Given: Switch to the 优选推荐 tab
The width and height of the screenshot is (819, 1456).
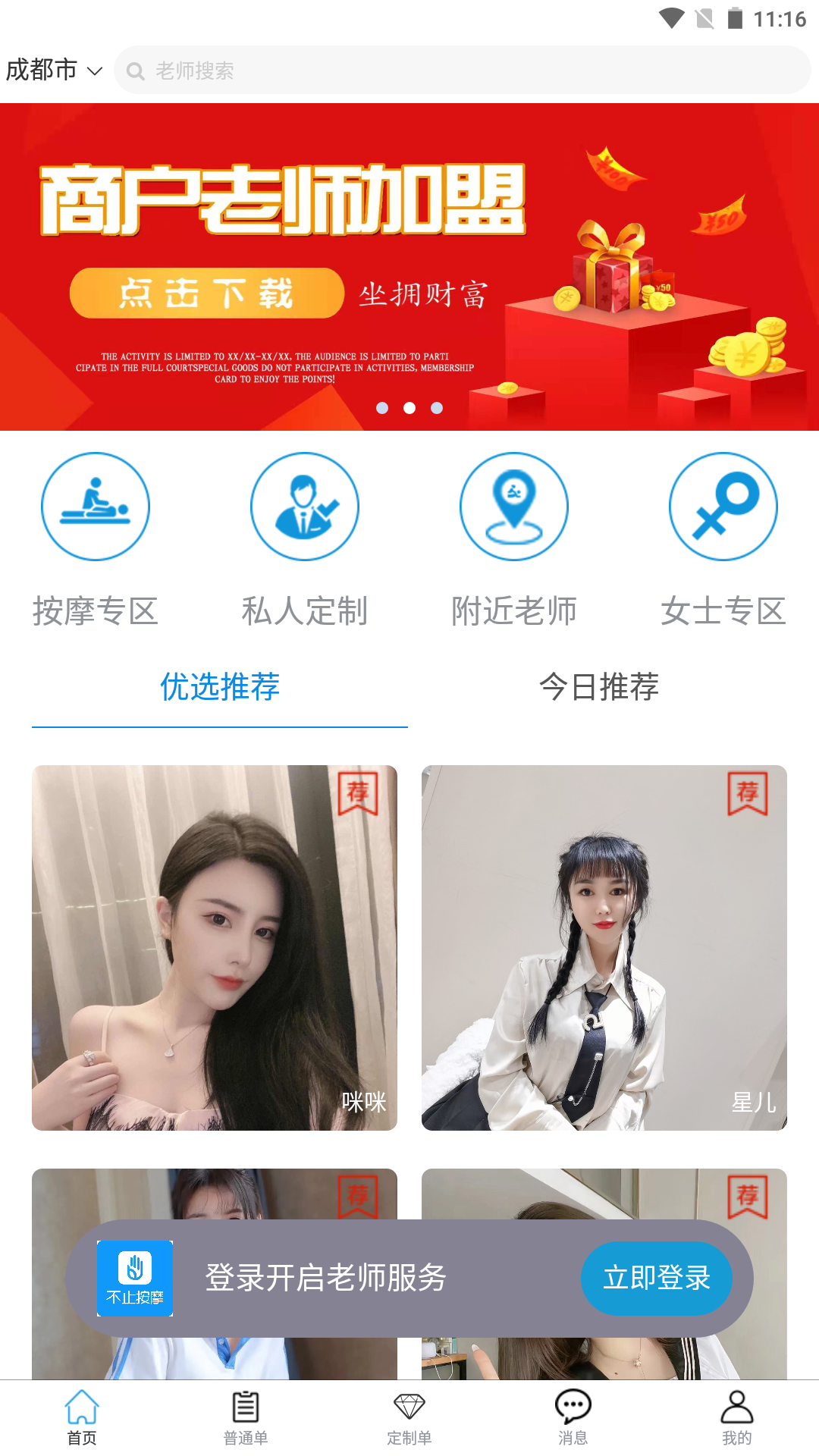Looking at the screenshot, I should click(220, 687).
